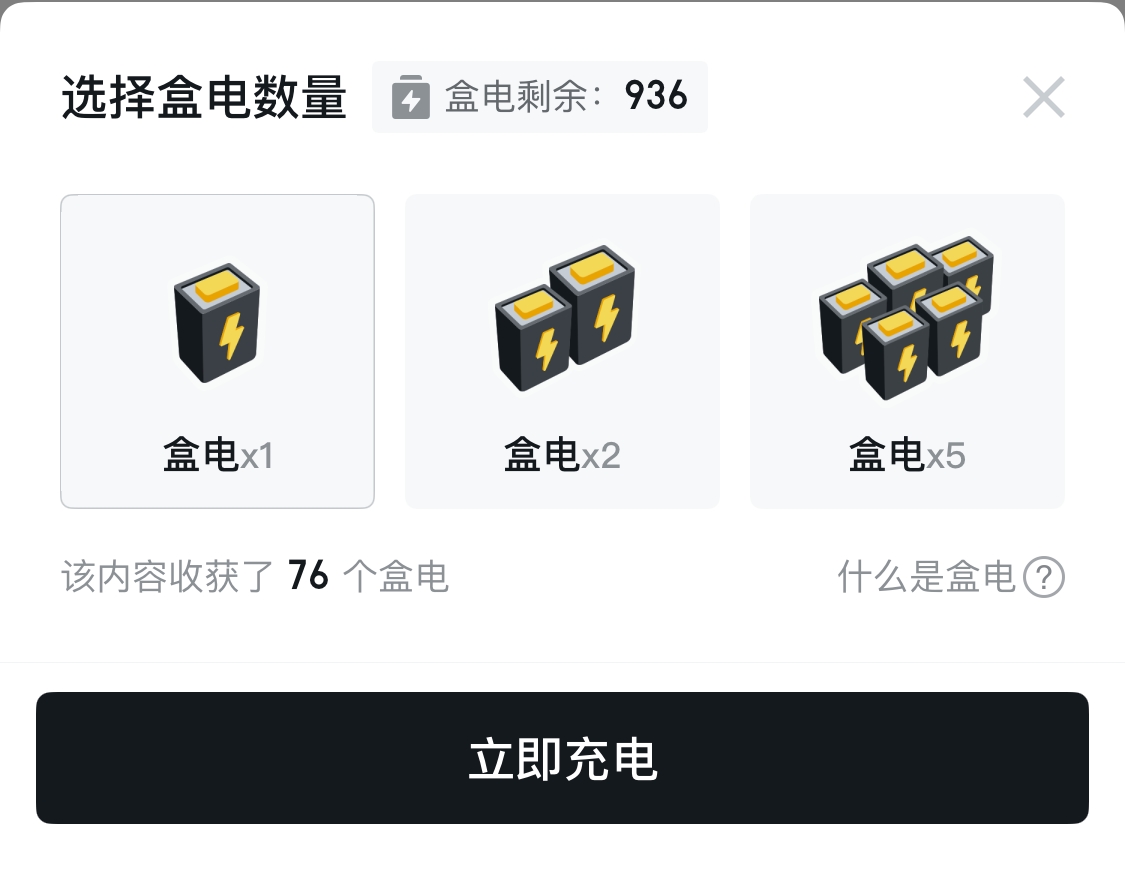Open the 什么是盒电 help link
Screen dimensions: 1125x870
[950, 577]
